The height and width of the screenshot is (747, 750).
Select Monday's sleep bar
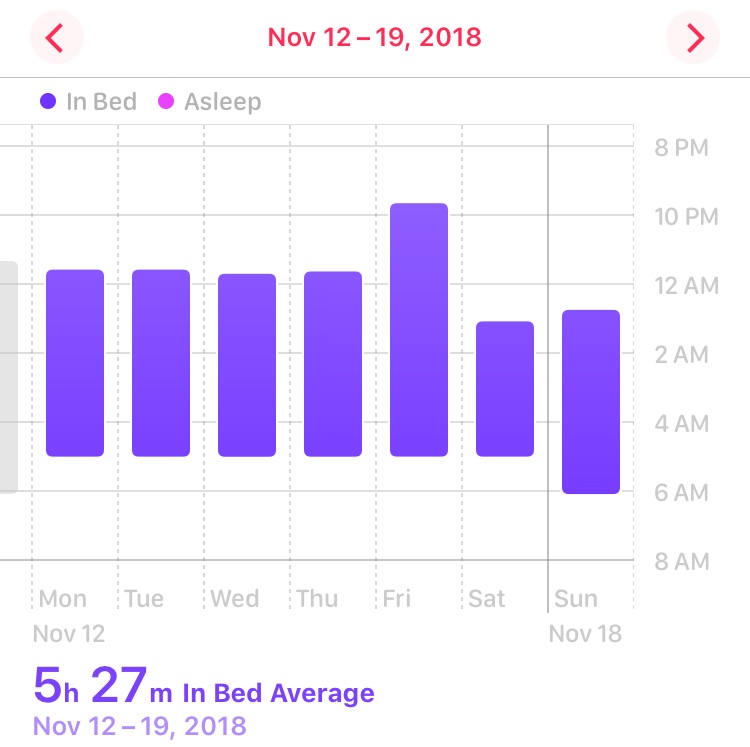(75, 363)
